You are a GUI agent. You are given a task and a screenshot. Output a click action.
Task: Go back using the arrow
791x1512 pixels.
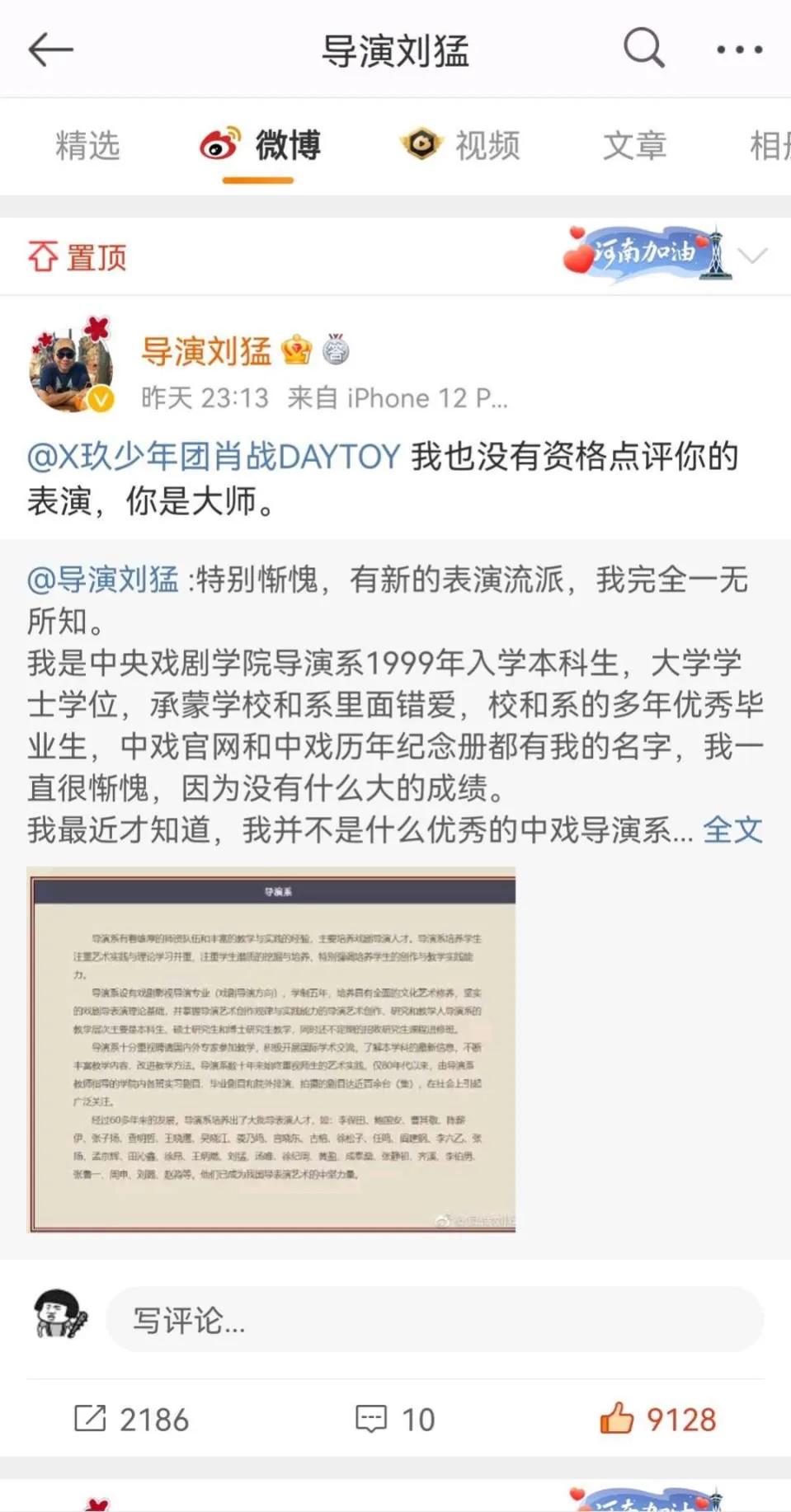coord(51,49)
